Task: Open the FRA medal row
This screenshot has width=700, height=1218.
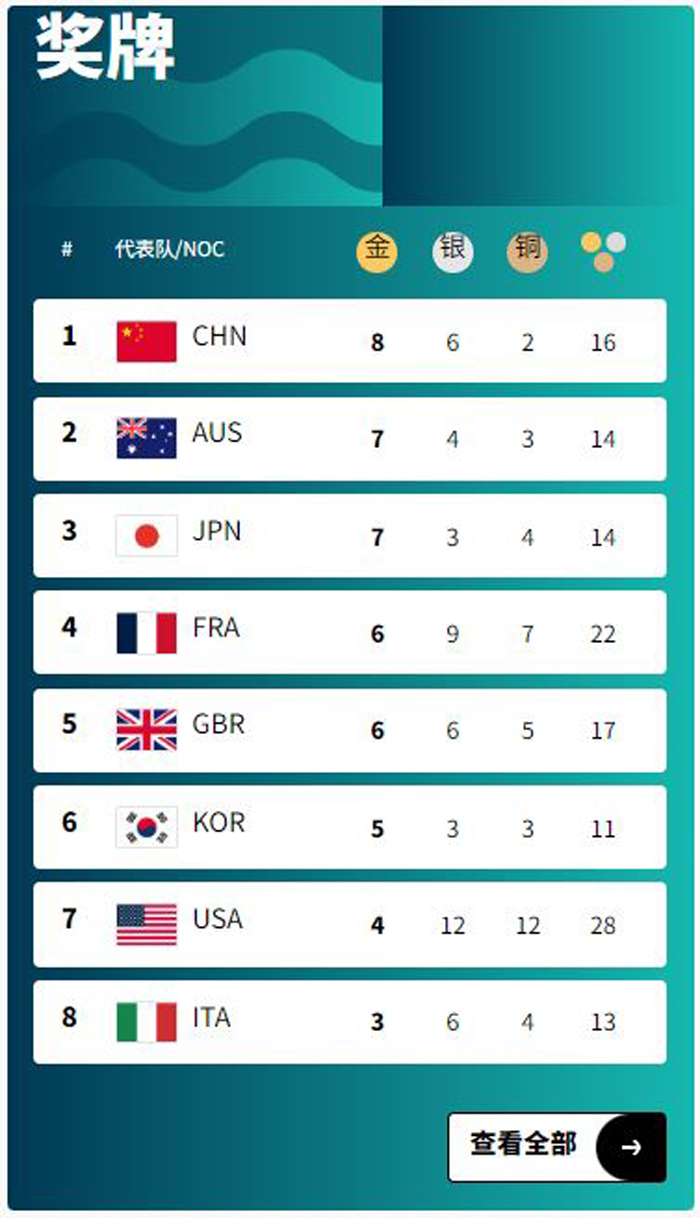Action: 350,633
